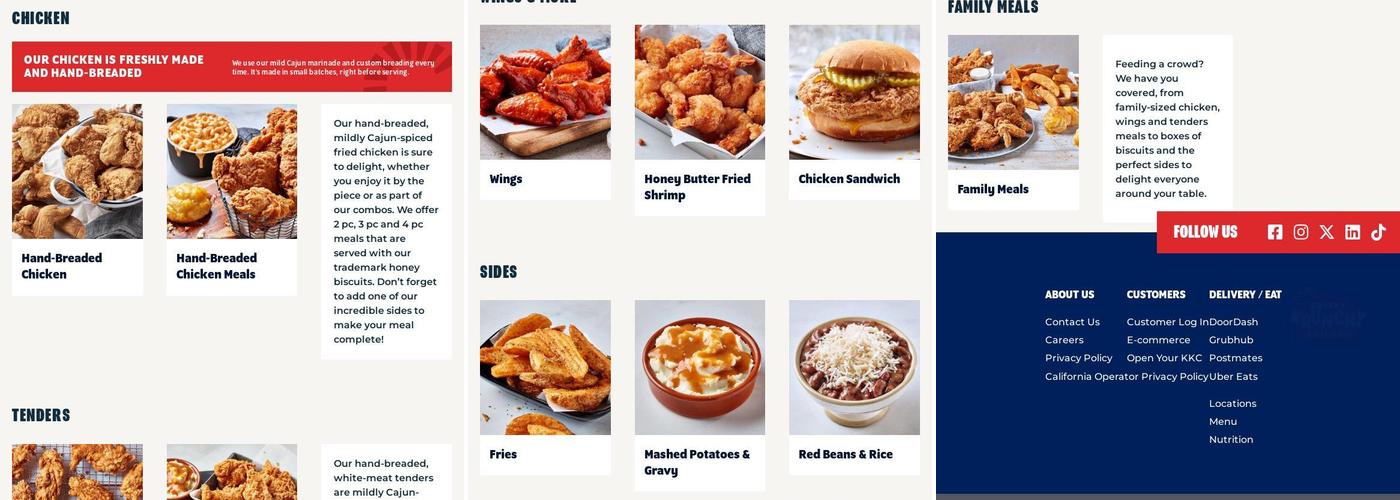View the Wings menu item
The width and height of the screenshot is (1400, 500).
tap(545, 111)
